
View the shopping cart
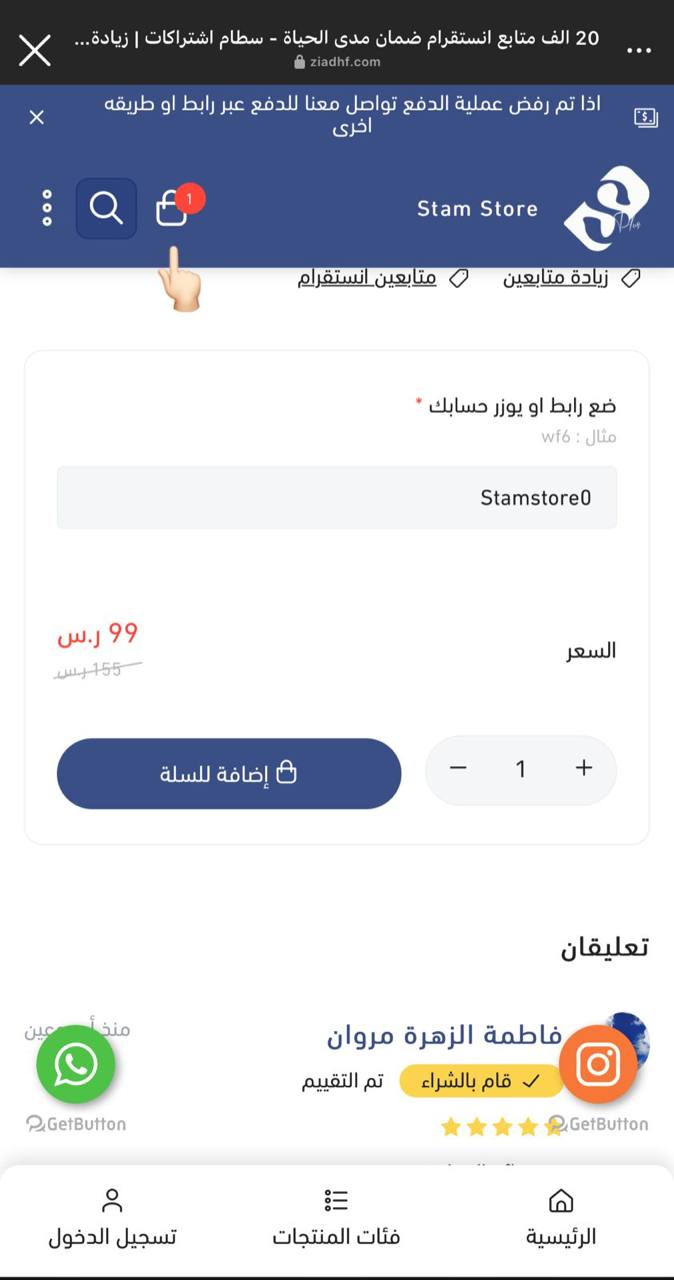pyautogui.click(x=172, y=208)
